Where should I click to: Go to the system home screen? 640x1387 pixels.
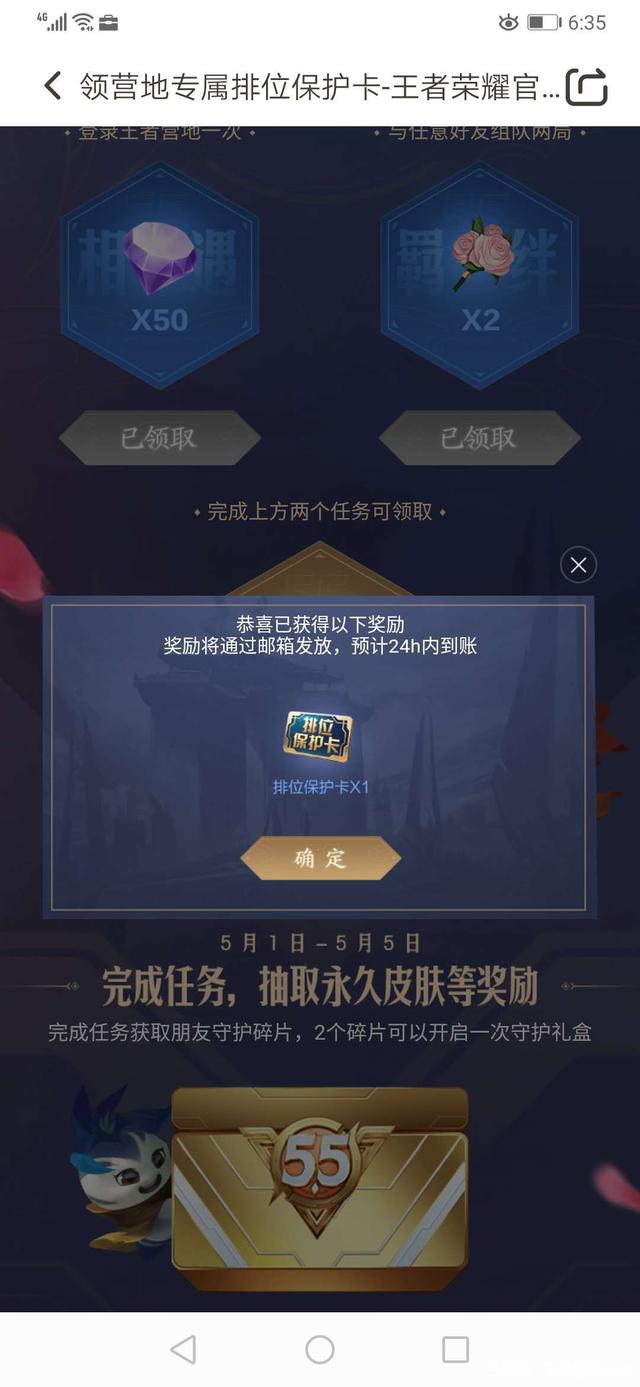pyautogui.click(x=320, y=1349)
